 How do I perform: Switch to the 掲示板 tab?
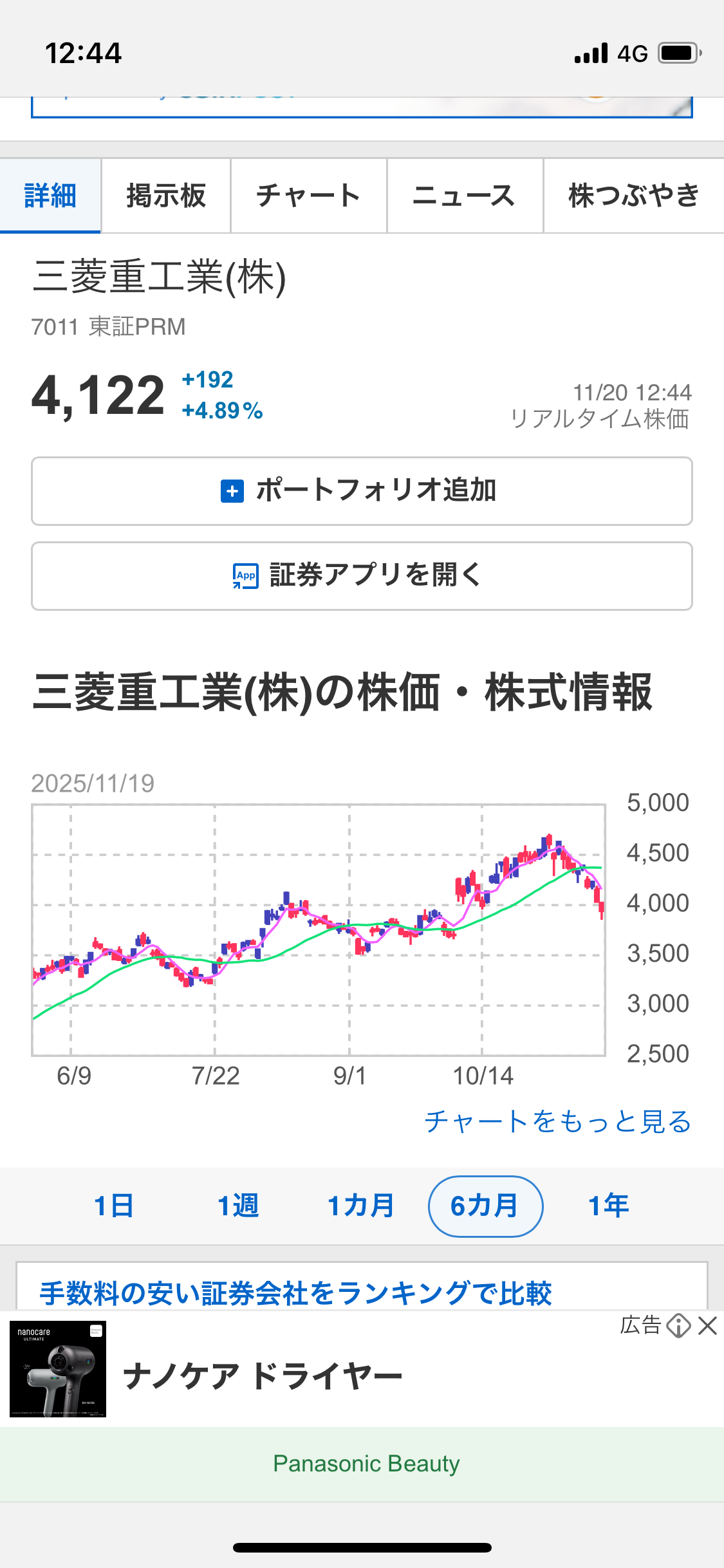click(166, 196)
